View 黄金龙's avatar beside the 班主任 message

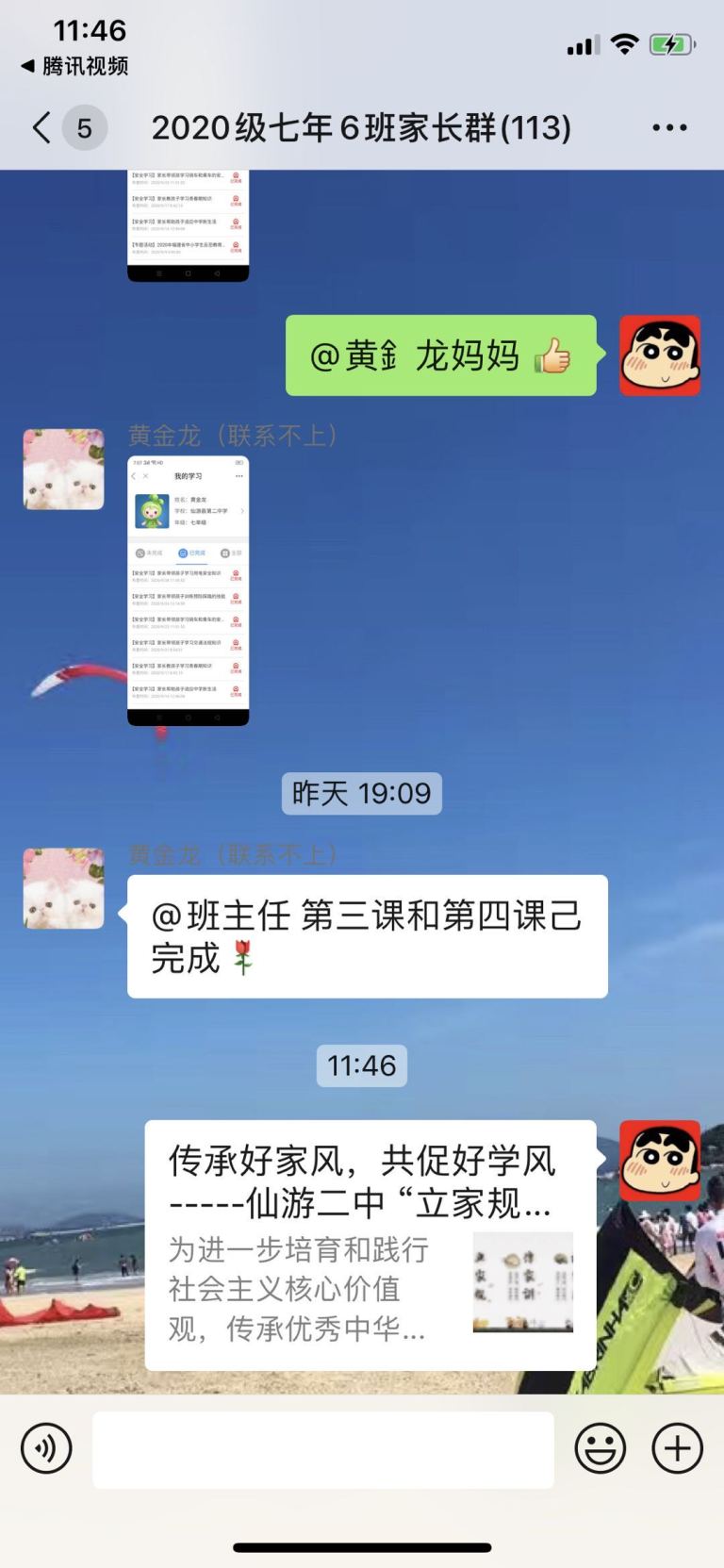(x=64, y=888)
